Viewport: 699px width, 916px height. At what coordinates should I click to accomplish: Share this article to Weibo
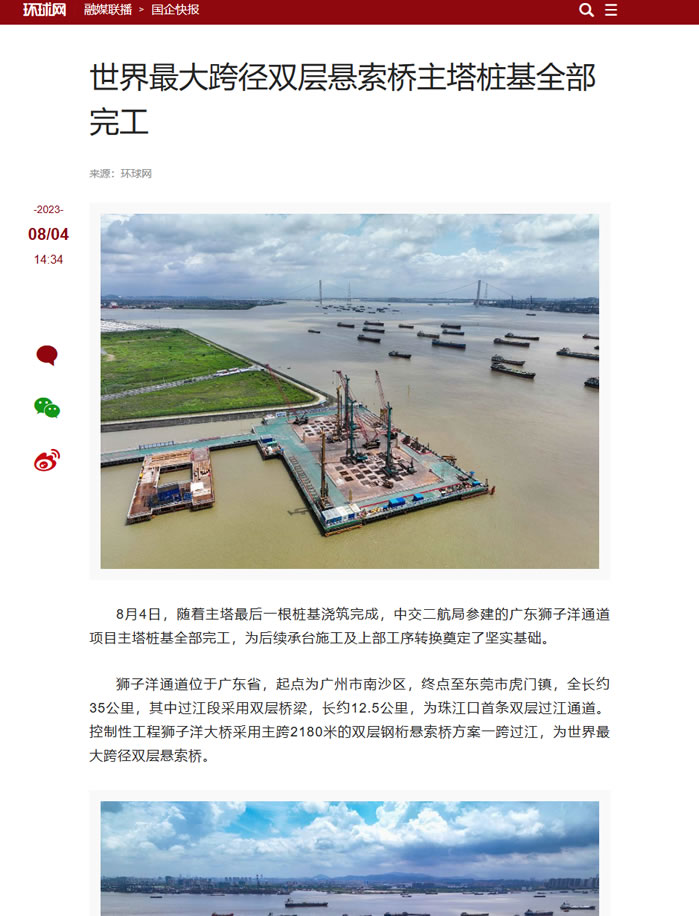click(x=47, y=461)
